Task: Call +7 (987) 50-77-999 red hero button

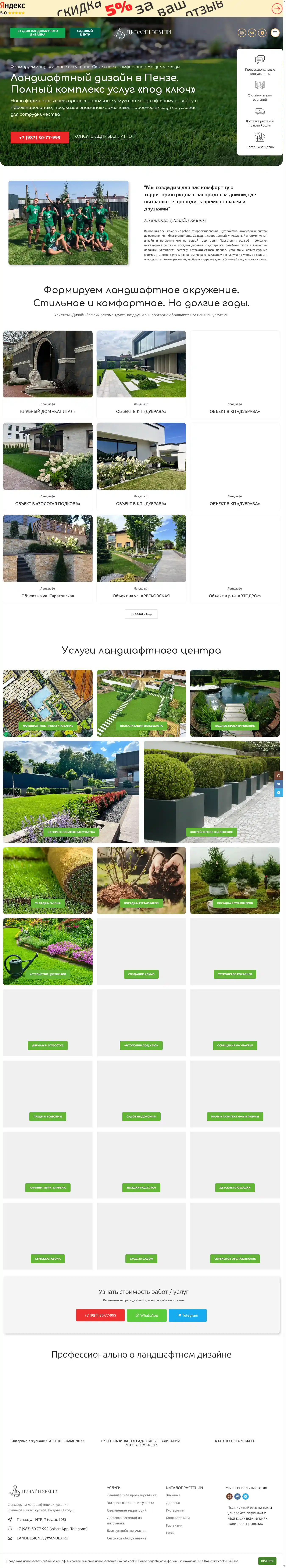Action: [40, 137]
